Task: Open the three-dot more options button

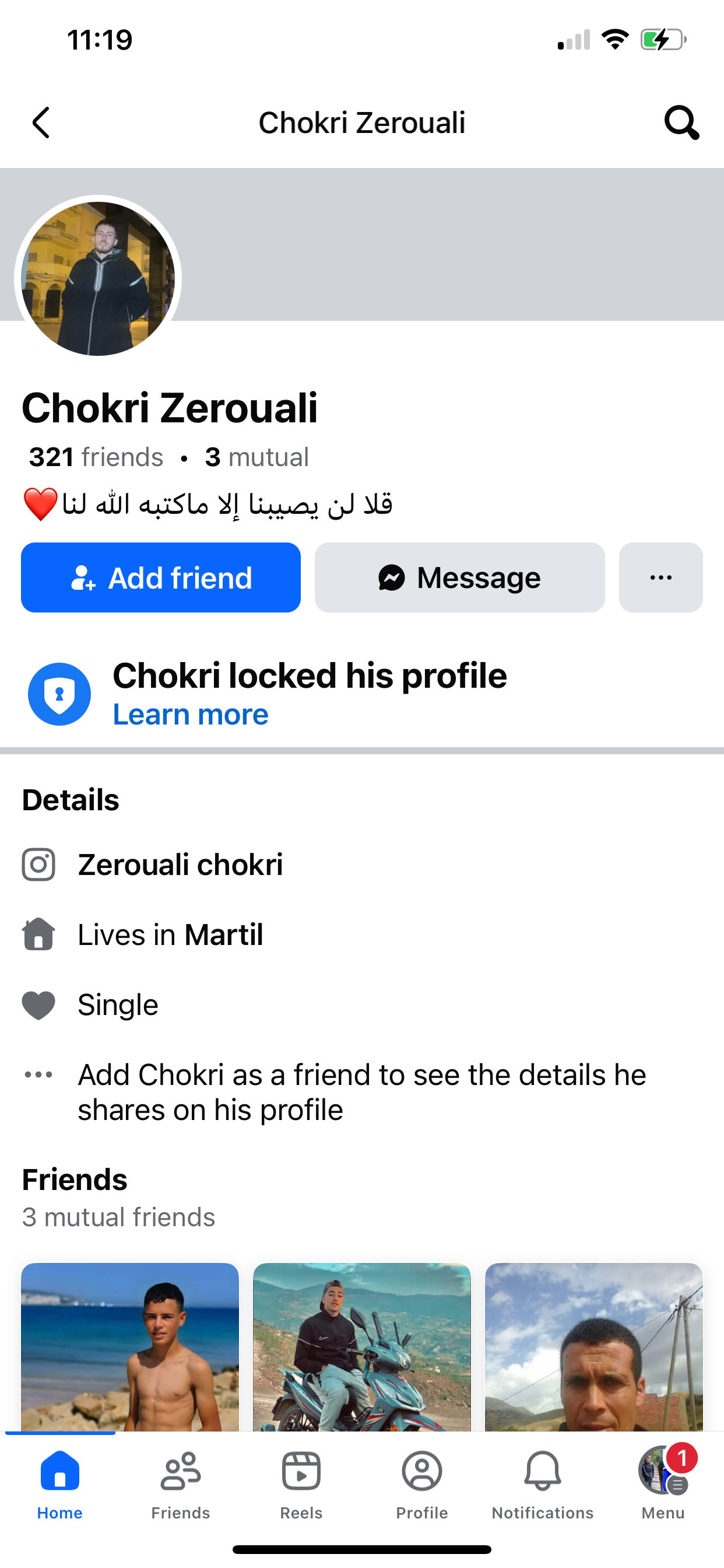Action: (660, 577)
